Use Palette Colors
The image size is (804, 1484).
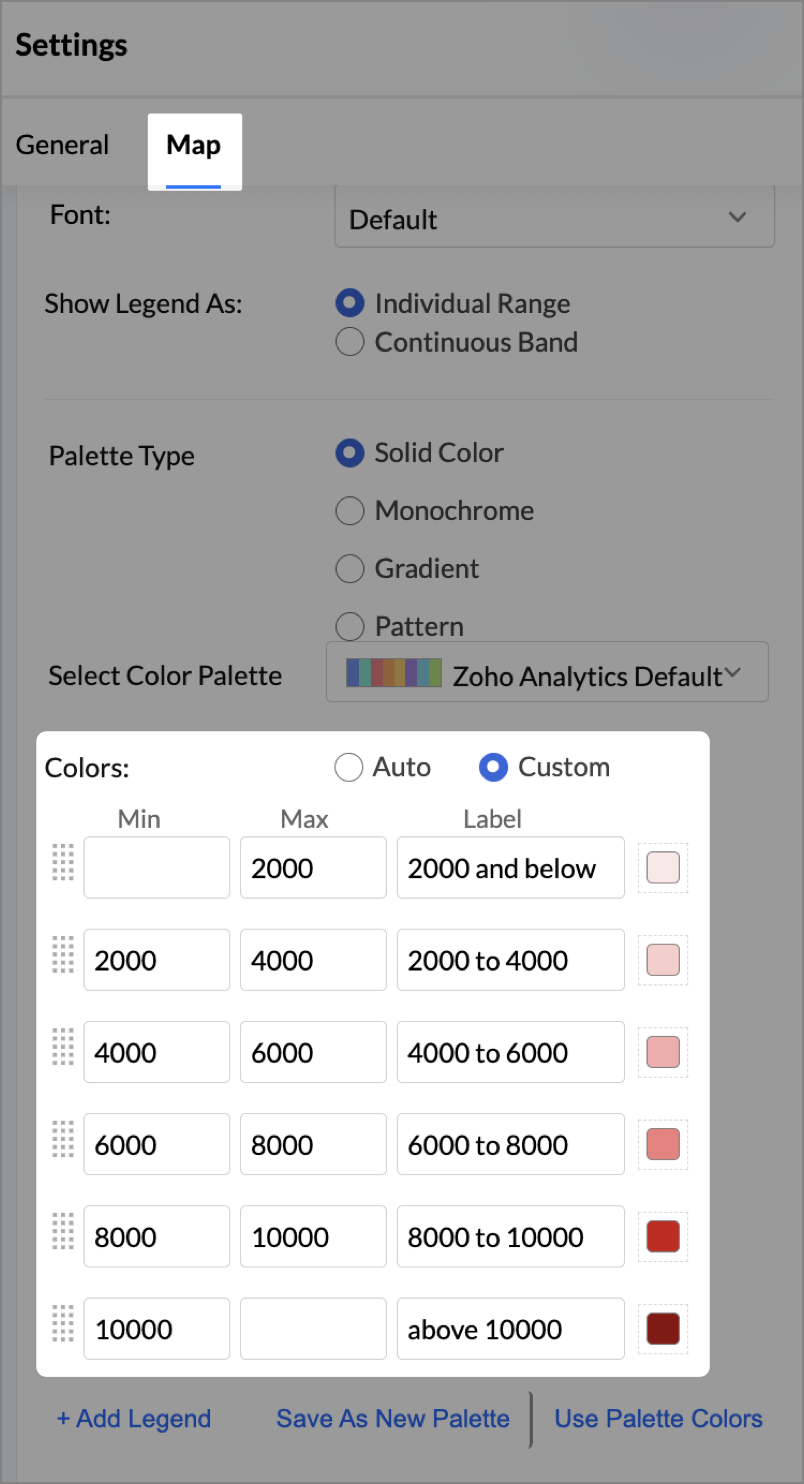click(658, 1418)
